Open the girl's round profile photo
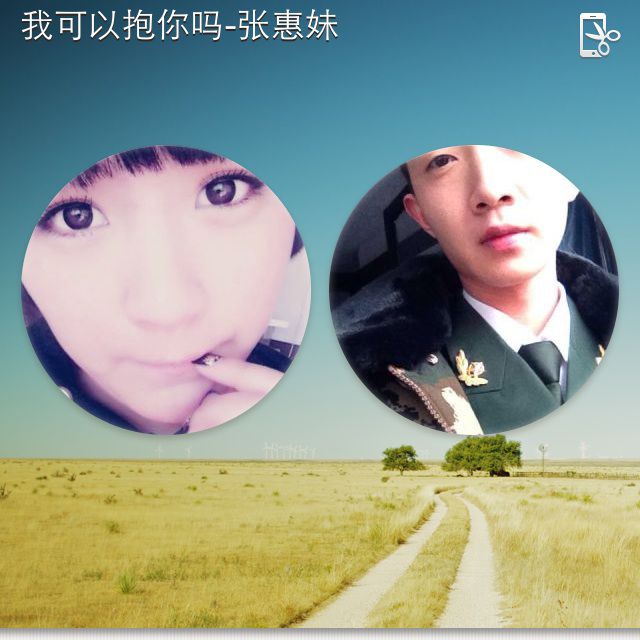Image resolution: width=640 pixels, height=640 pixels. coord(166,290)
